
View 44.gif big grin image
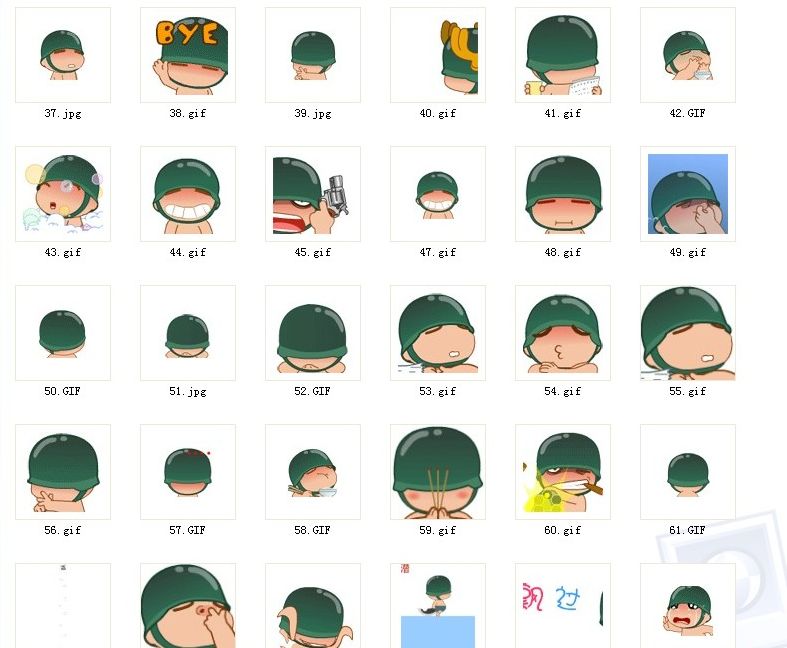[188, 194]
